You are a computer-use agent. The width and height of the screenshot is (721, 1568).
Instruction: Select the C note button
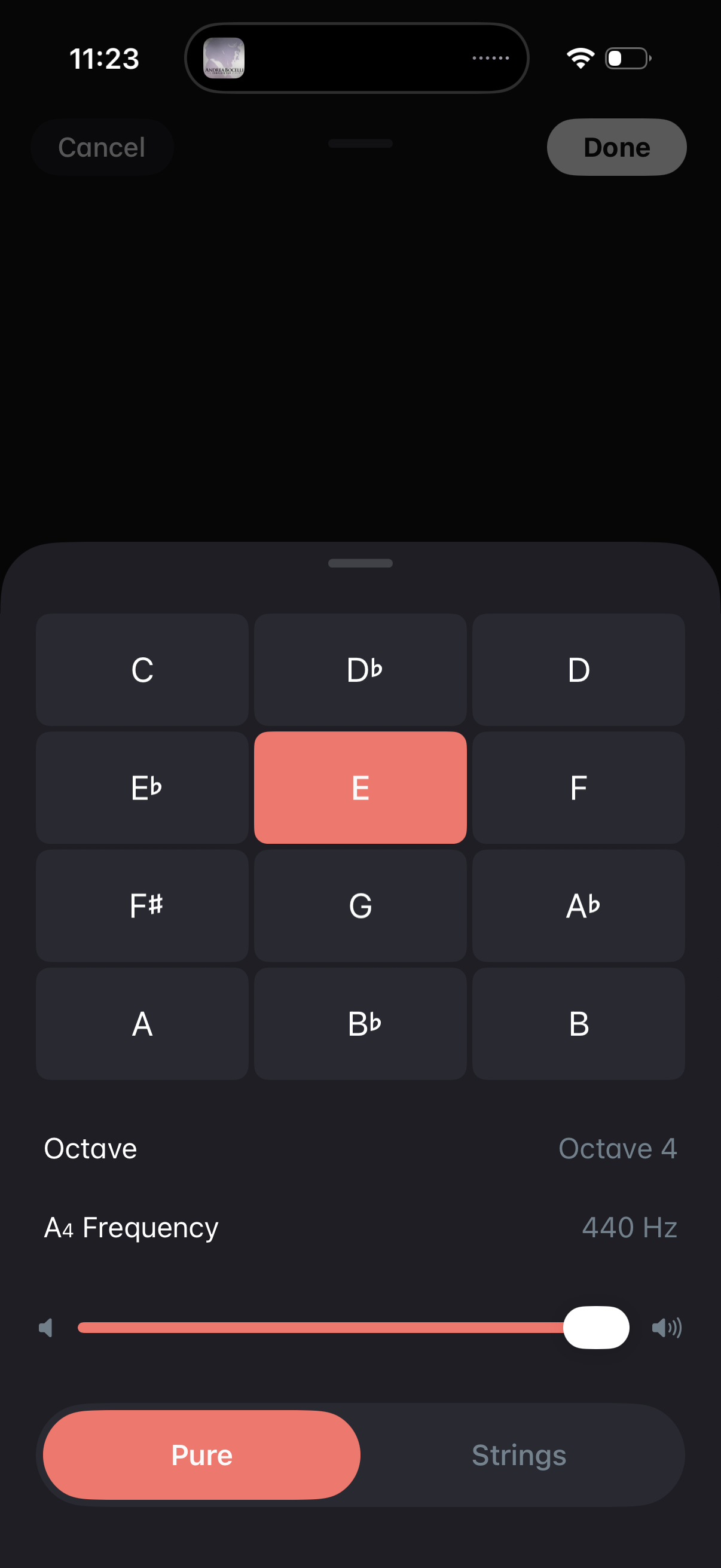pos(142,670)
